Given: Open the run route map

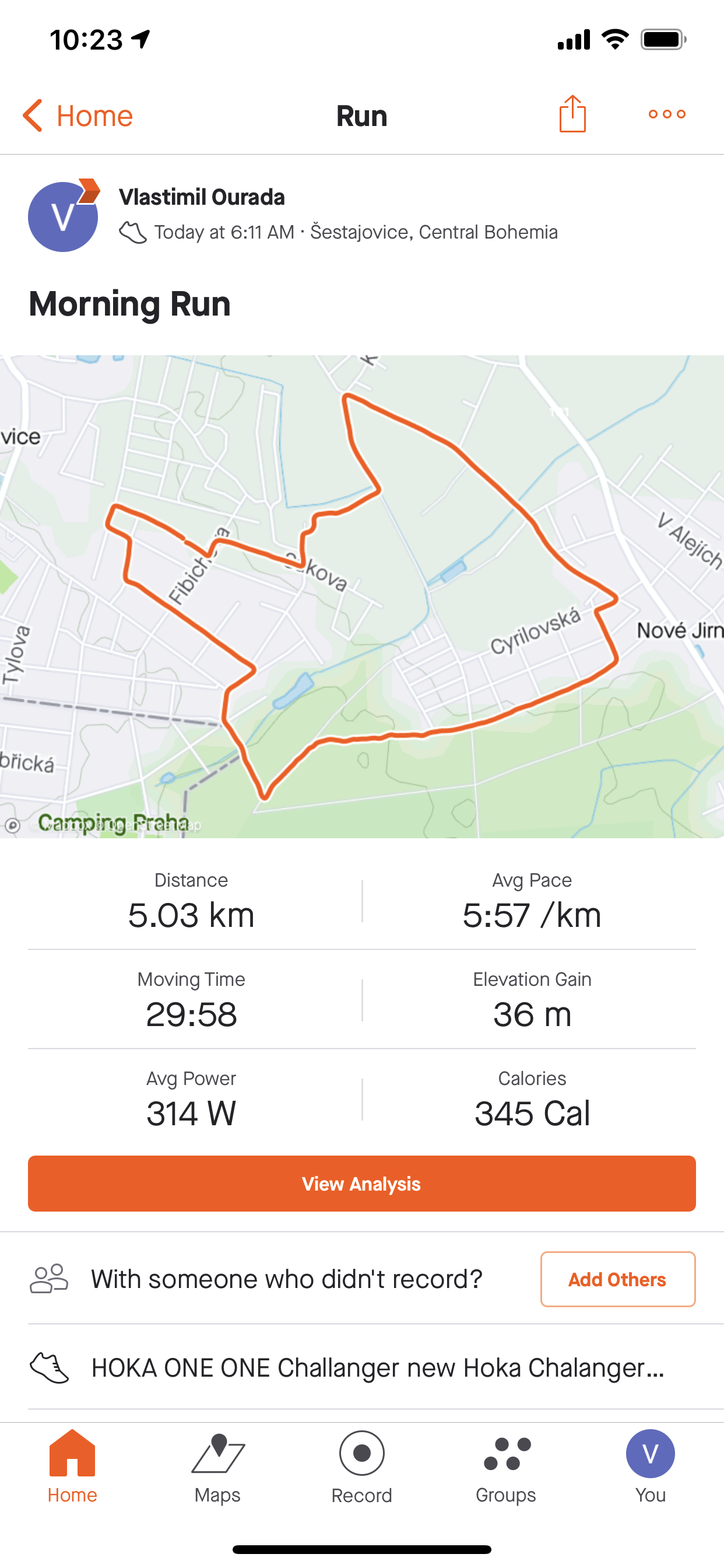Looking at the screenshot, I should (362, 597).
